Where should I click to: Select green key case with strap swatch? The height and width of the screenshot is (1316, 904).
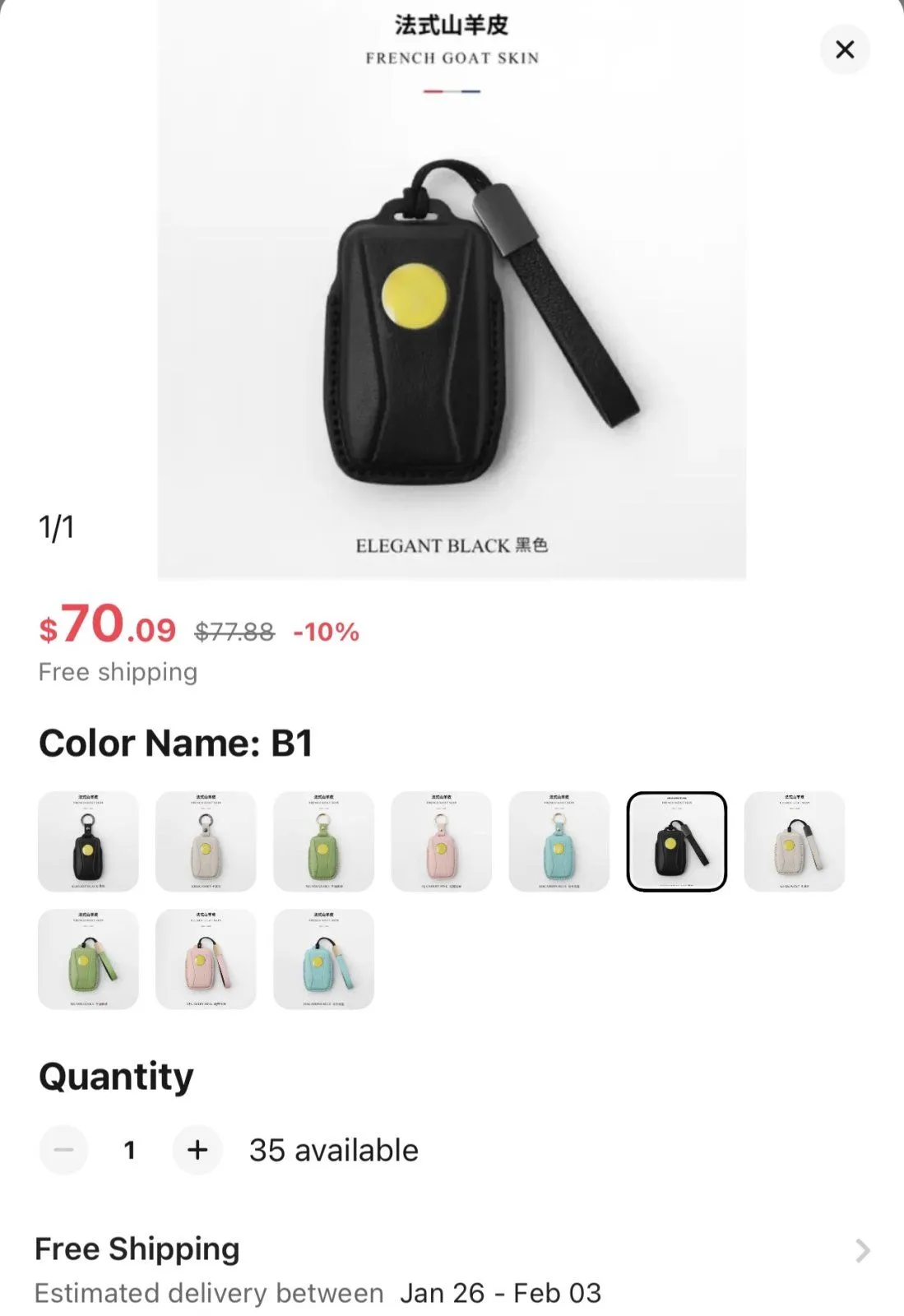[88, 959]
